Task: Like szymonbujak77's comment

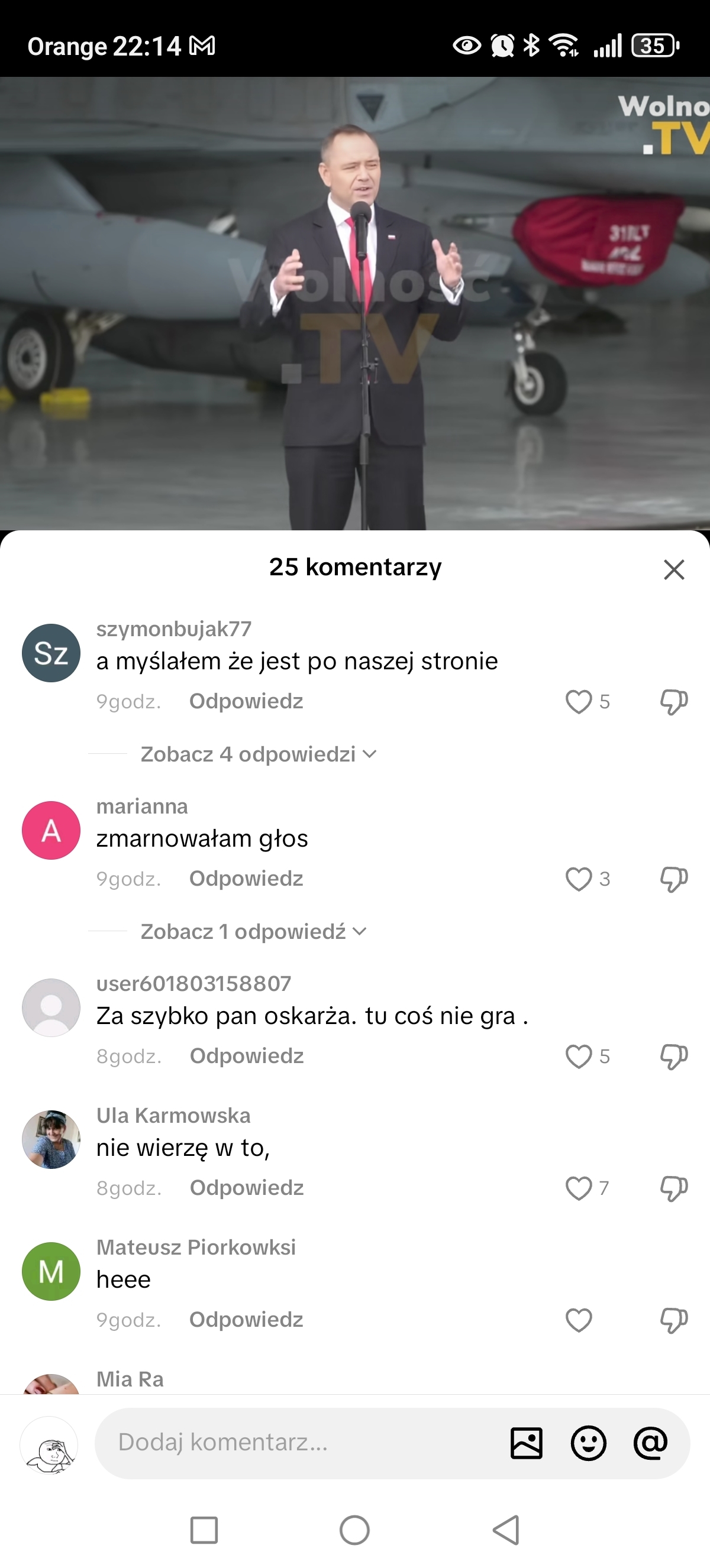Action: point(579,701)
